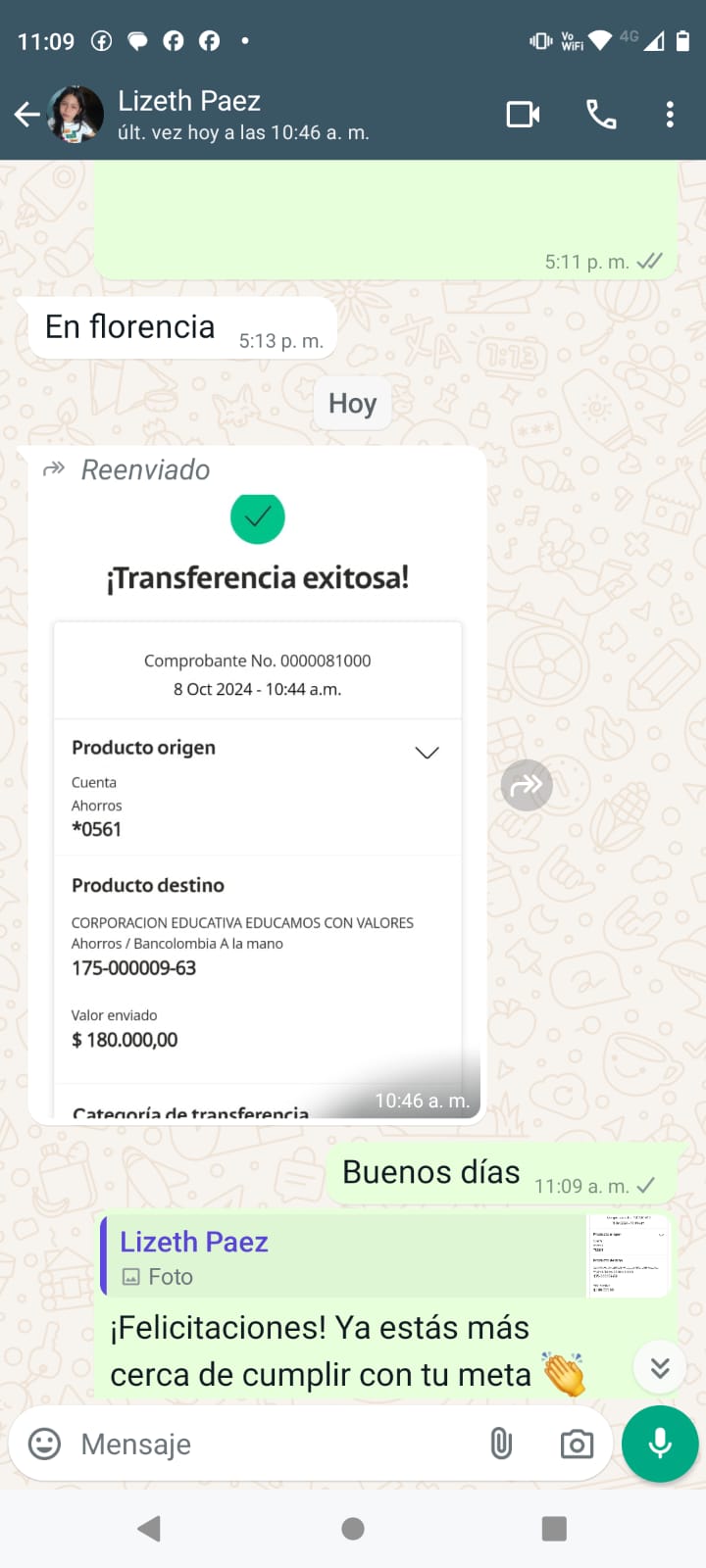Jump to the latest messages
Screen dimensions: 706x1568
coord(660,1367)
